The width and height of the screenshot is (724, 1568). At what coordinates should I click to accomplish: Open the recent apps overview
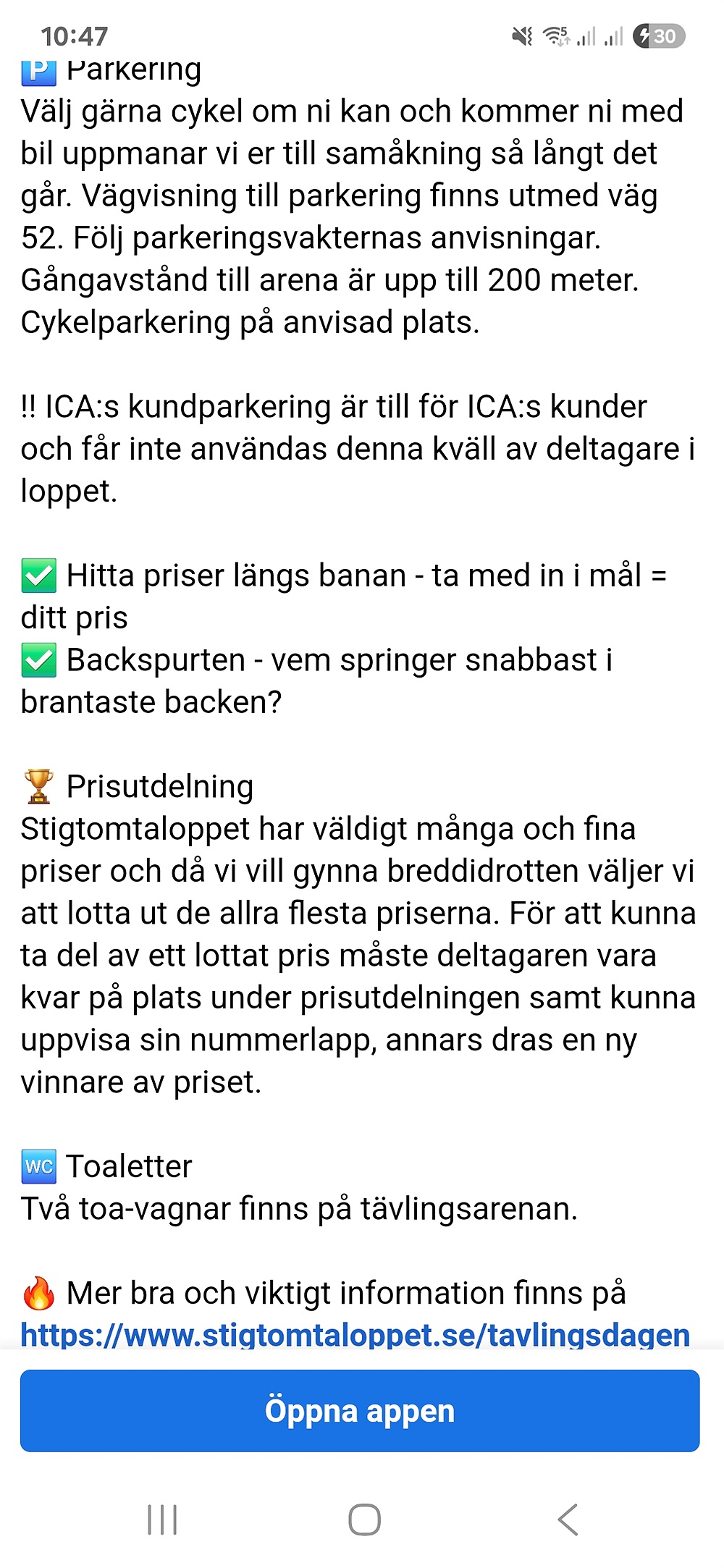[162, 1519]
